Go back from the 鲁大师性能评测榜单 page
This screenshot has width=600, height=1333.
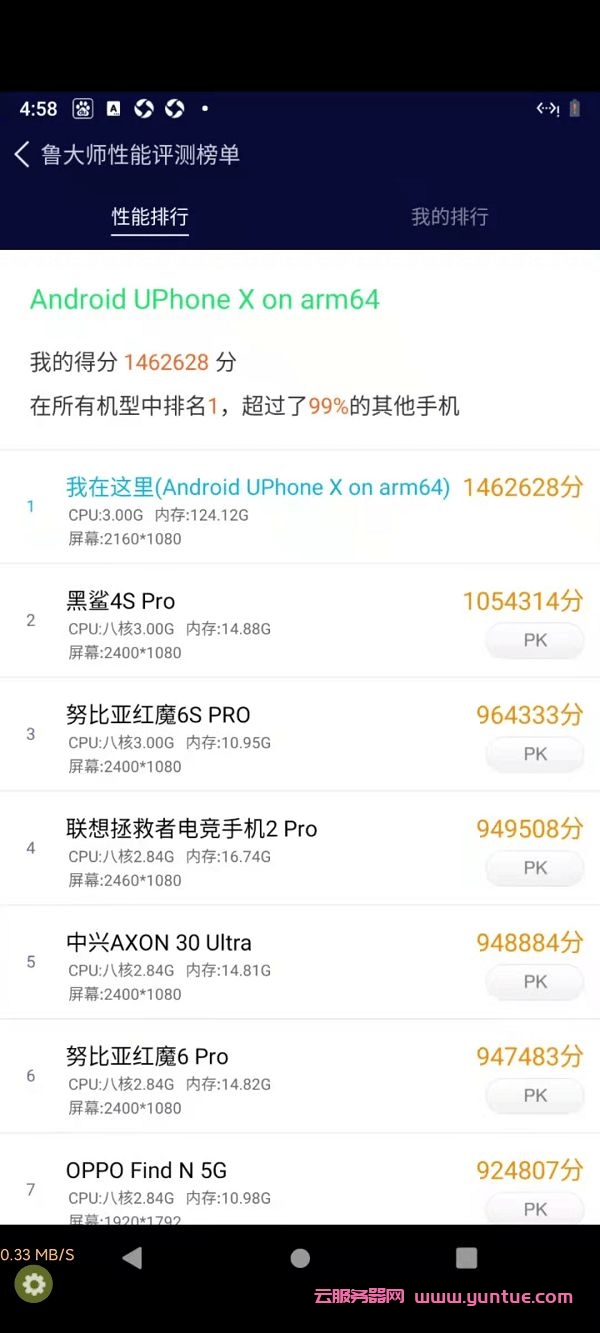point(22,155)
